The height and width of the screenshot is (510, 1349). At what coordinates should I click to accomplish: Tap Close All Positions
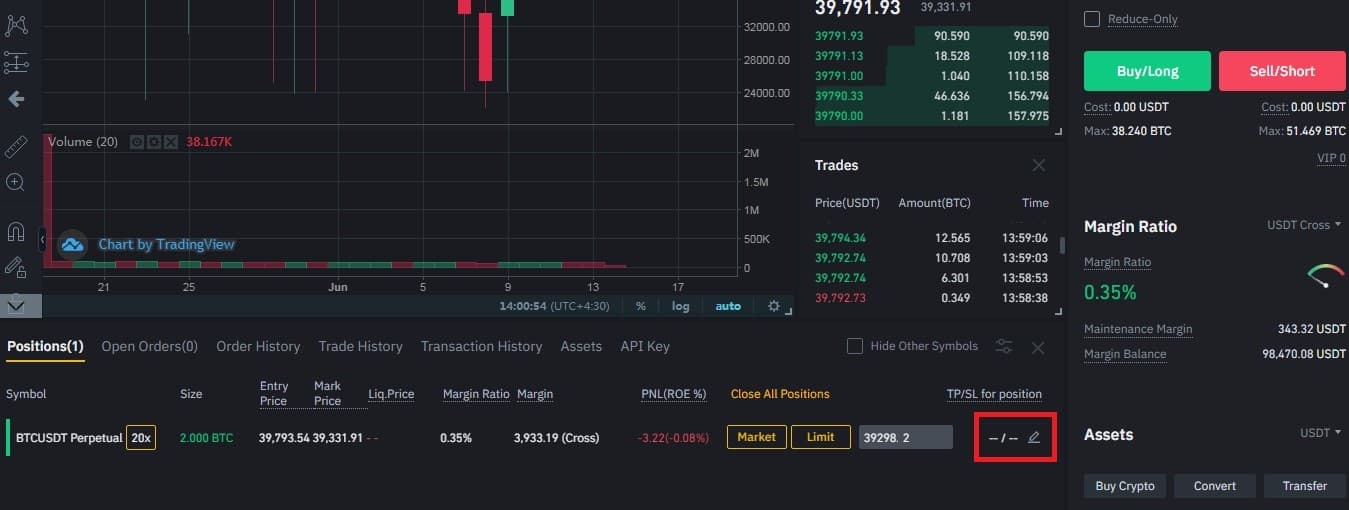pos(780,394)
